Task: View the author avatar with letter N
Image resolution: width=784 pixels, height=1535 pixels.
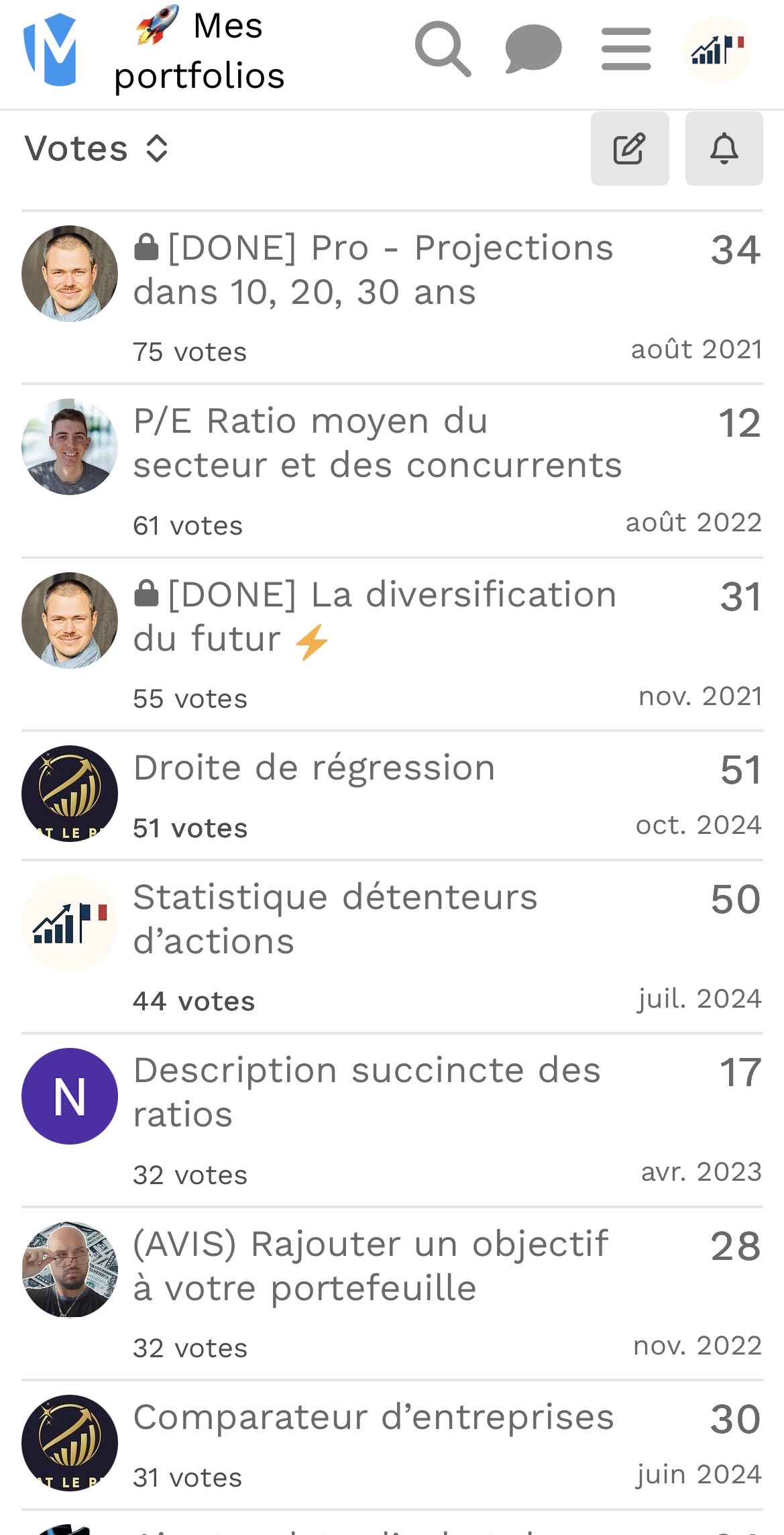Action: 70,1096
